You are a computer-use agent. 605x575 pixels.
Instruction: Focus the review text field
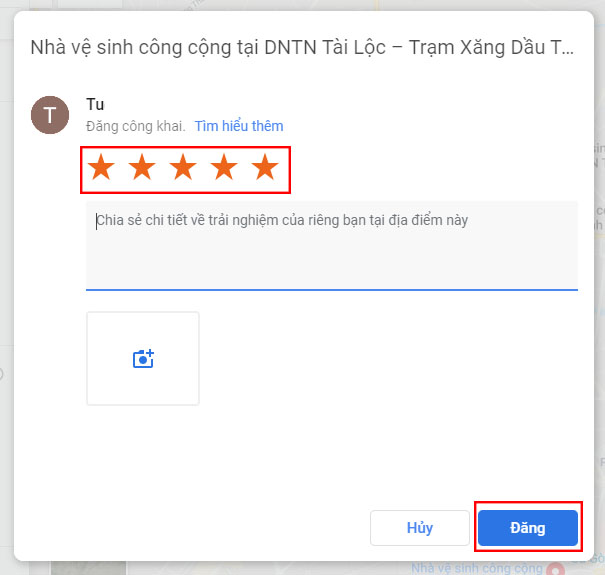pos(331,244)
